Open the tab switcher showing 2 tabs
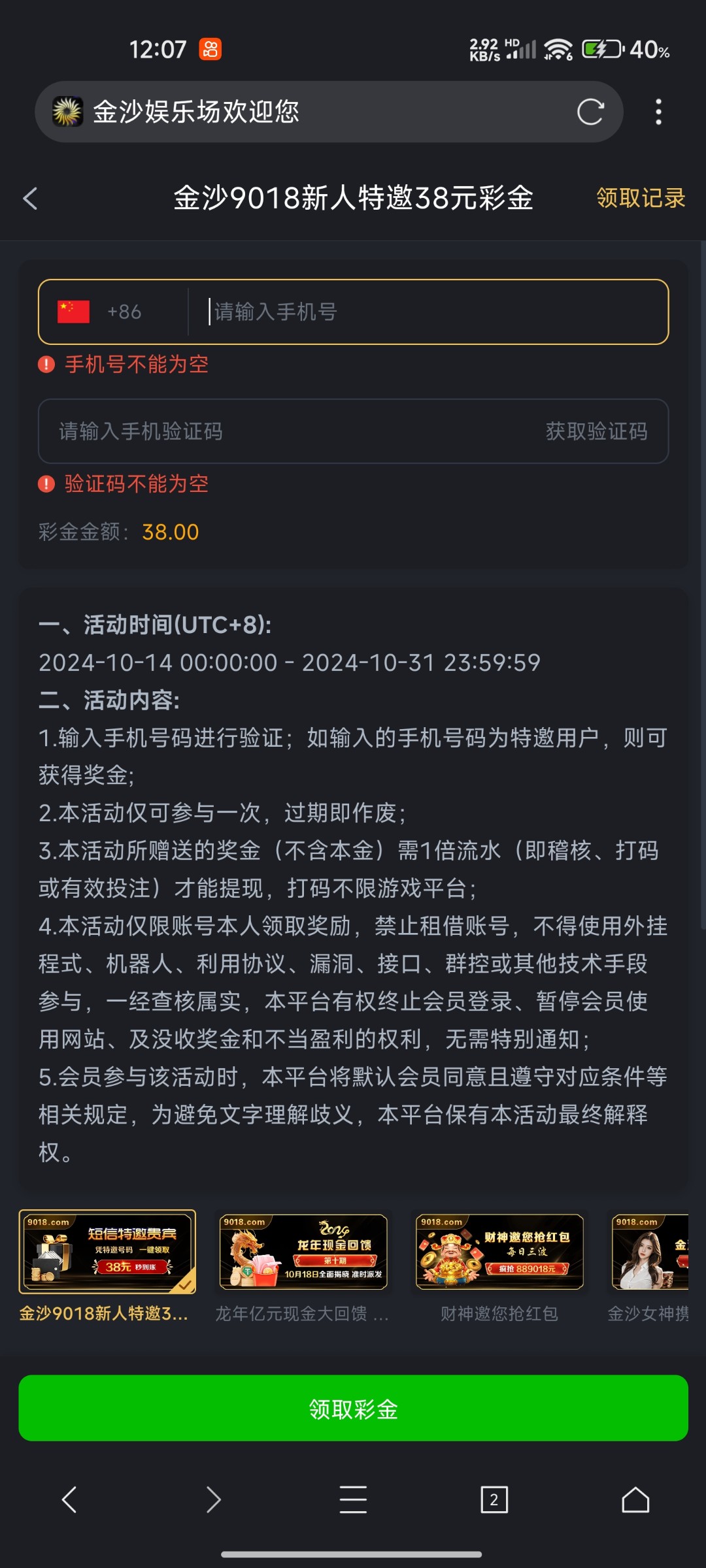This screenshot has height=1568, width=706. [494, 1499]
